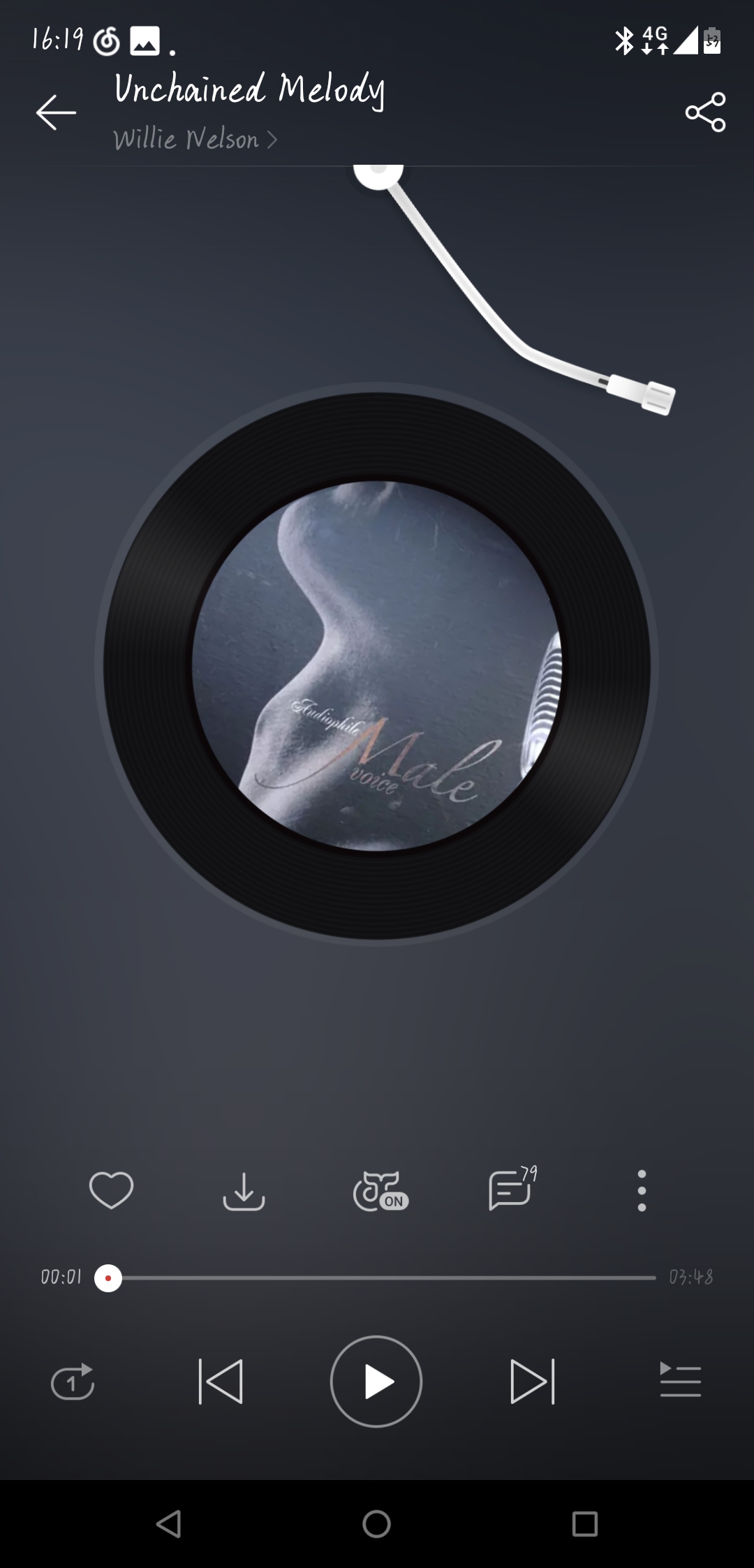Open artist page for Willie Nelson
Viewport: 754px width, 1568px height.
(x=195, y=140)
